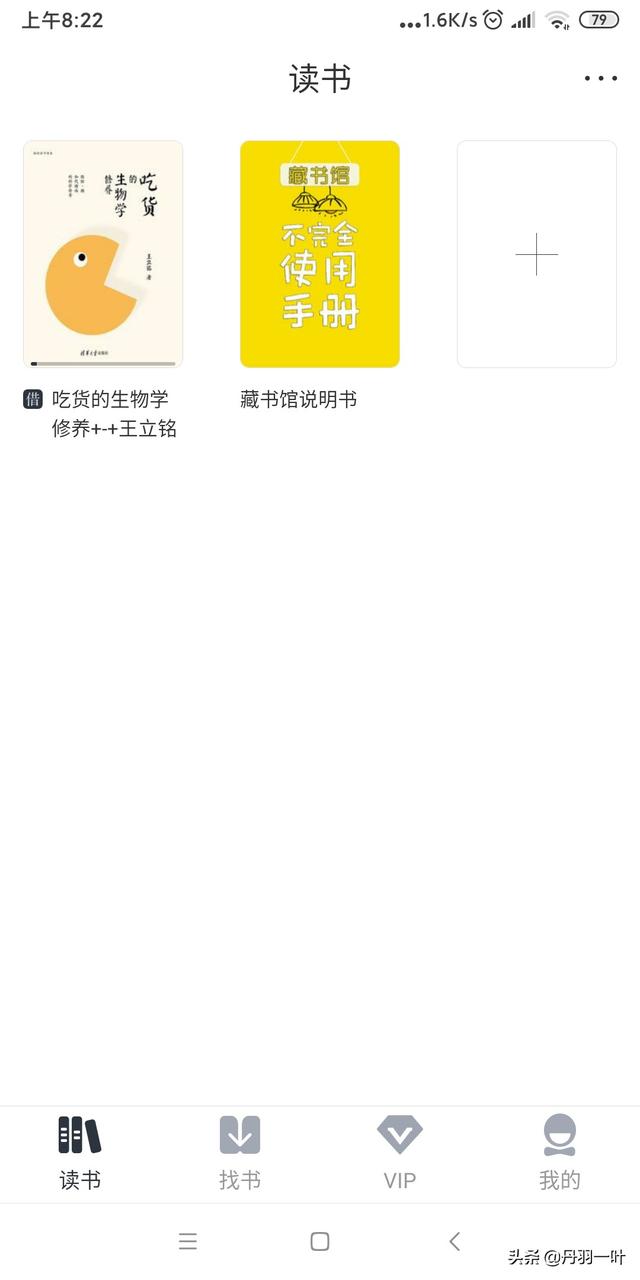640x1280 pixels.
Task: Open the 藏书馆说明书 manual
Action: pyautogui.click(x=320, y=254)
